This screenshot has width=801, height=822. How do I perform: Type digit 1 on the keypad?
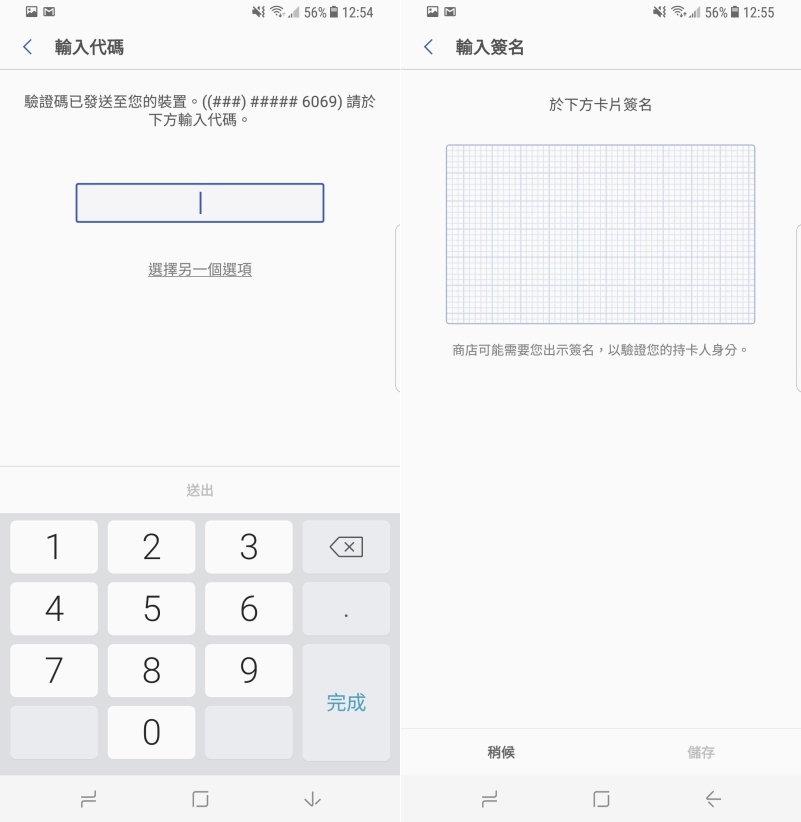click(54, 547)
